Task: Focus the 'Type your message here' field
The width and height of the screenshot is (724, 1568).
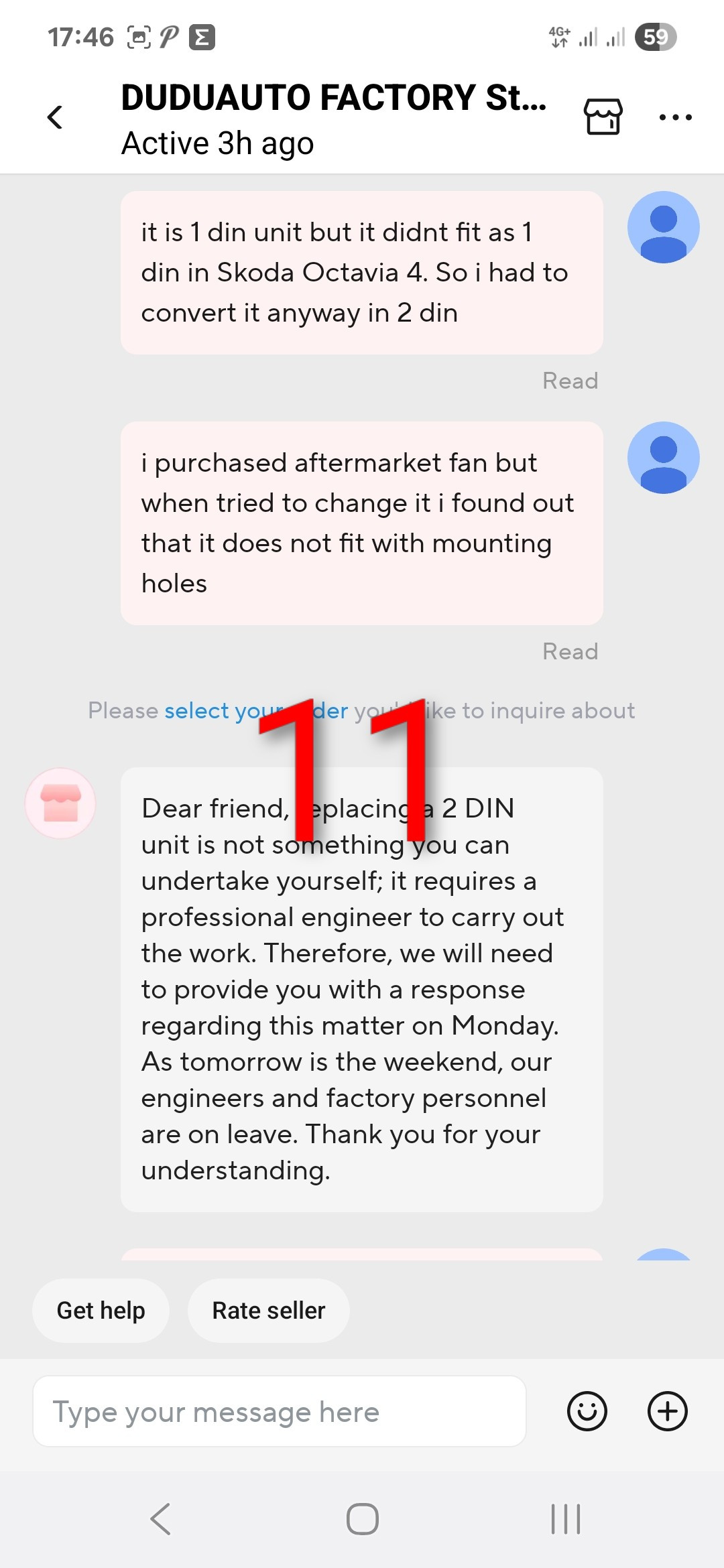Action: [x=279, y=1411]
